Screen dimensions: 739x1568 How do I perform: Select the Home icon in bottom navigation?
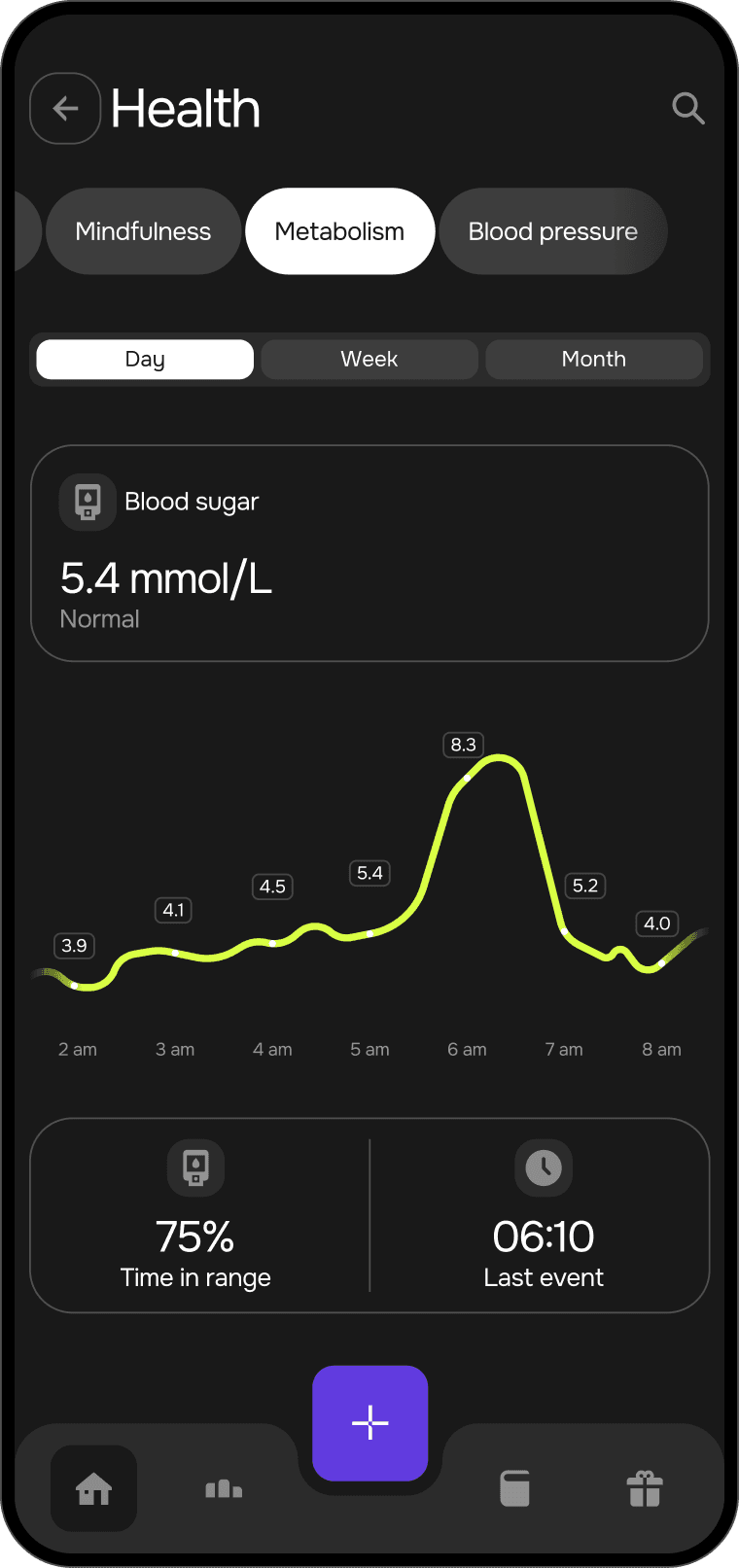[x=93, y=1487]
